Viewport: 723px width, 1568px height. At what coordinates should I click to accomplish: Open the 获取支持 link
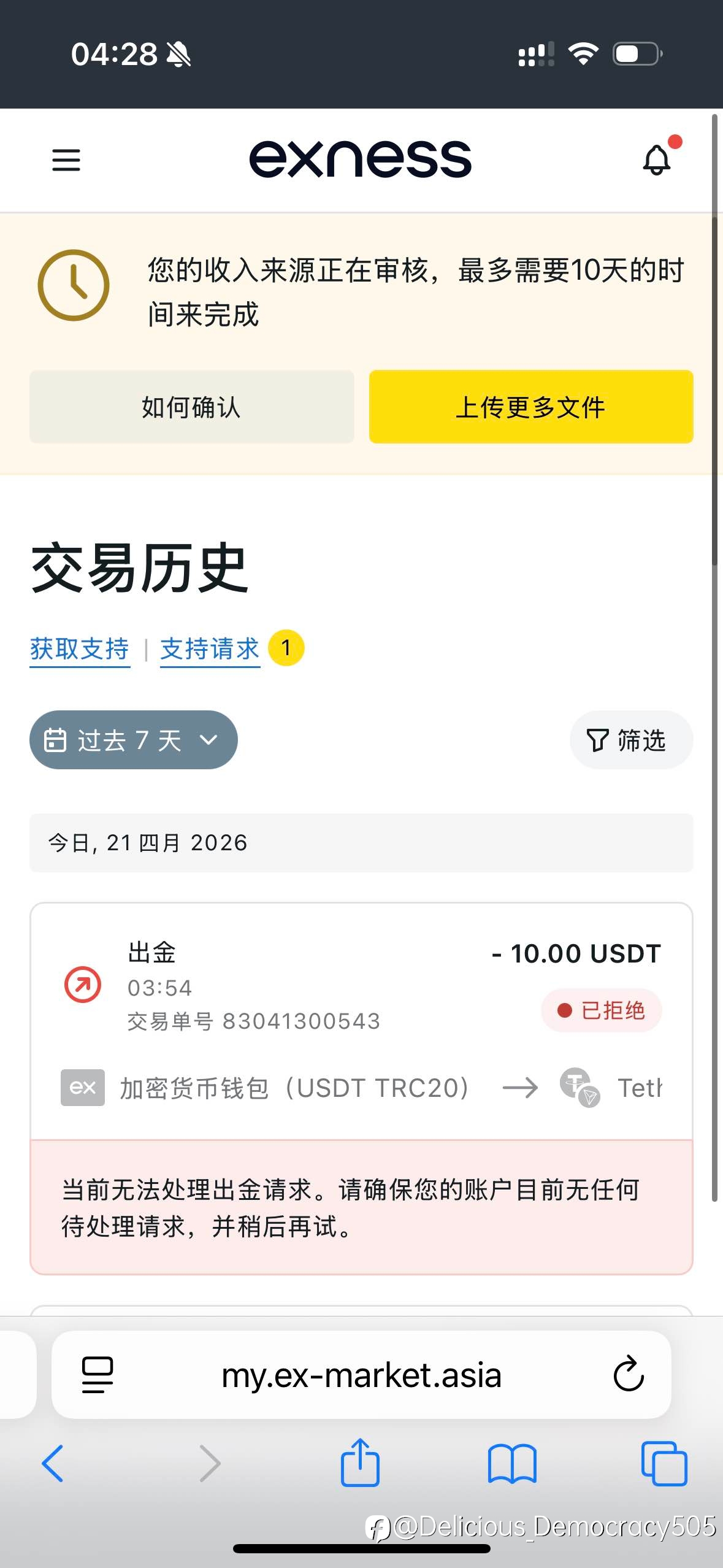tap(80, 649)
